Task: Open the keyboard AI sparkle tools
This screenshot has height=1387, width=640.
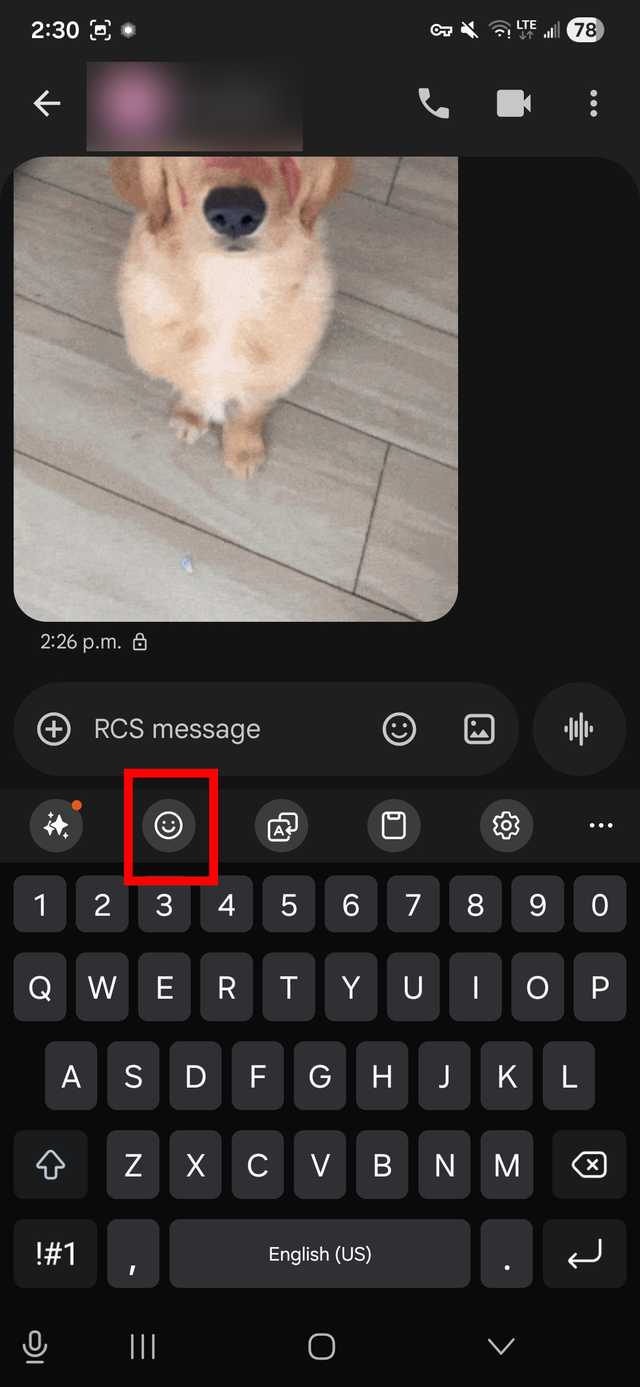Action: [x=57, y=825]
